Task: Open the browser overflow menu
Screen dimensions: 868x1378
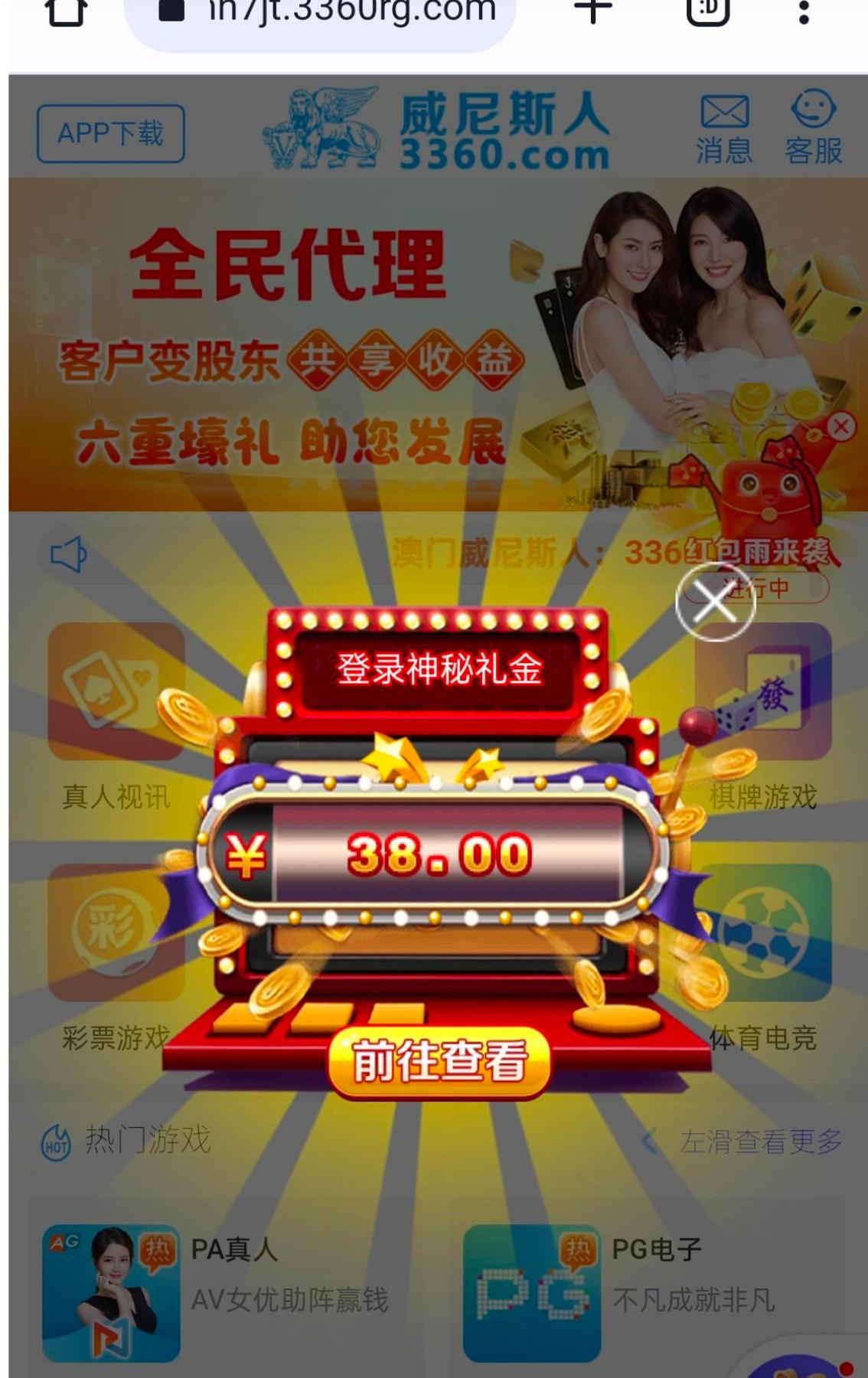Action: point(804,11)
